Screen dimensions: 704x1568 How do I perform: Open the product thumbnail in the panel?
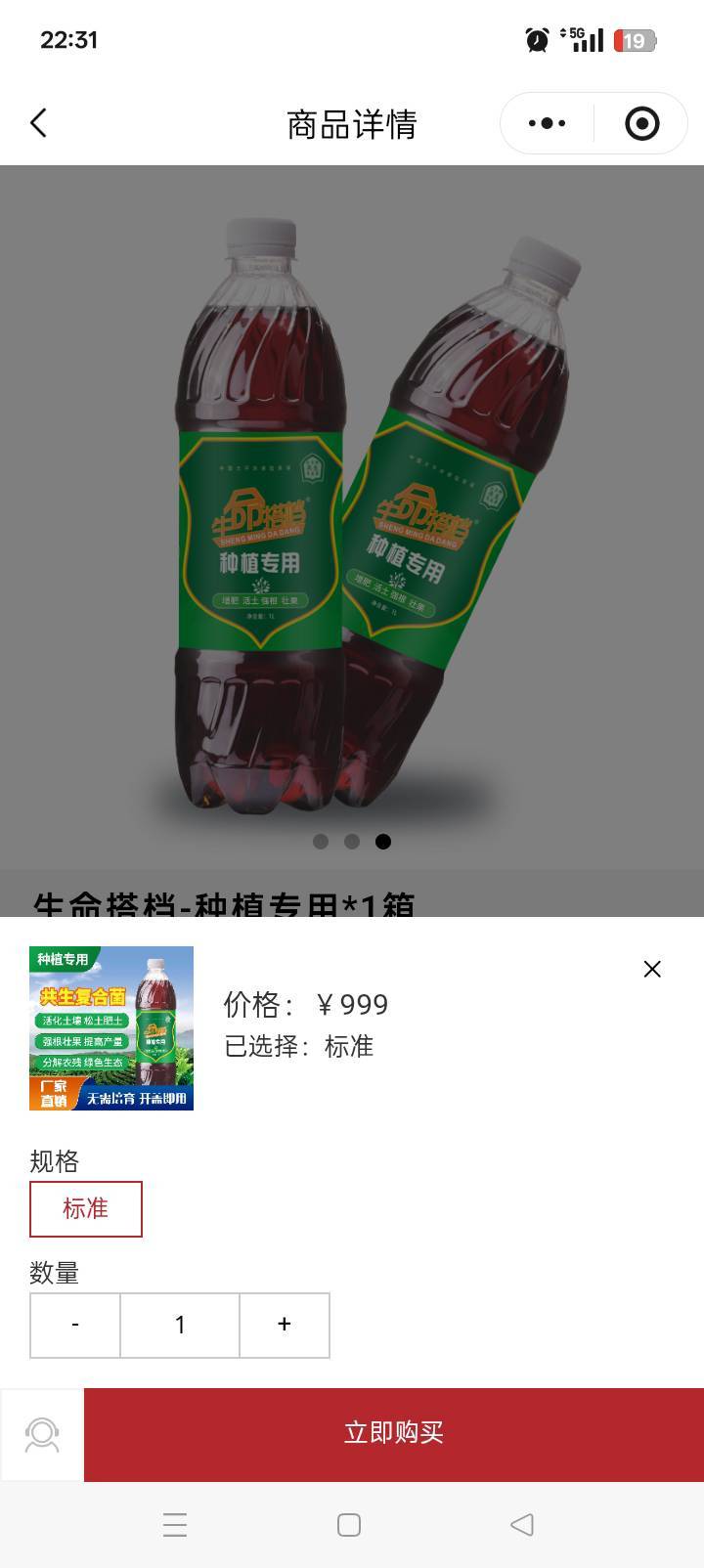tap(111, 1028)
